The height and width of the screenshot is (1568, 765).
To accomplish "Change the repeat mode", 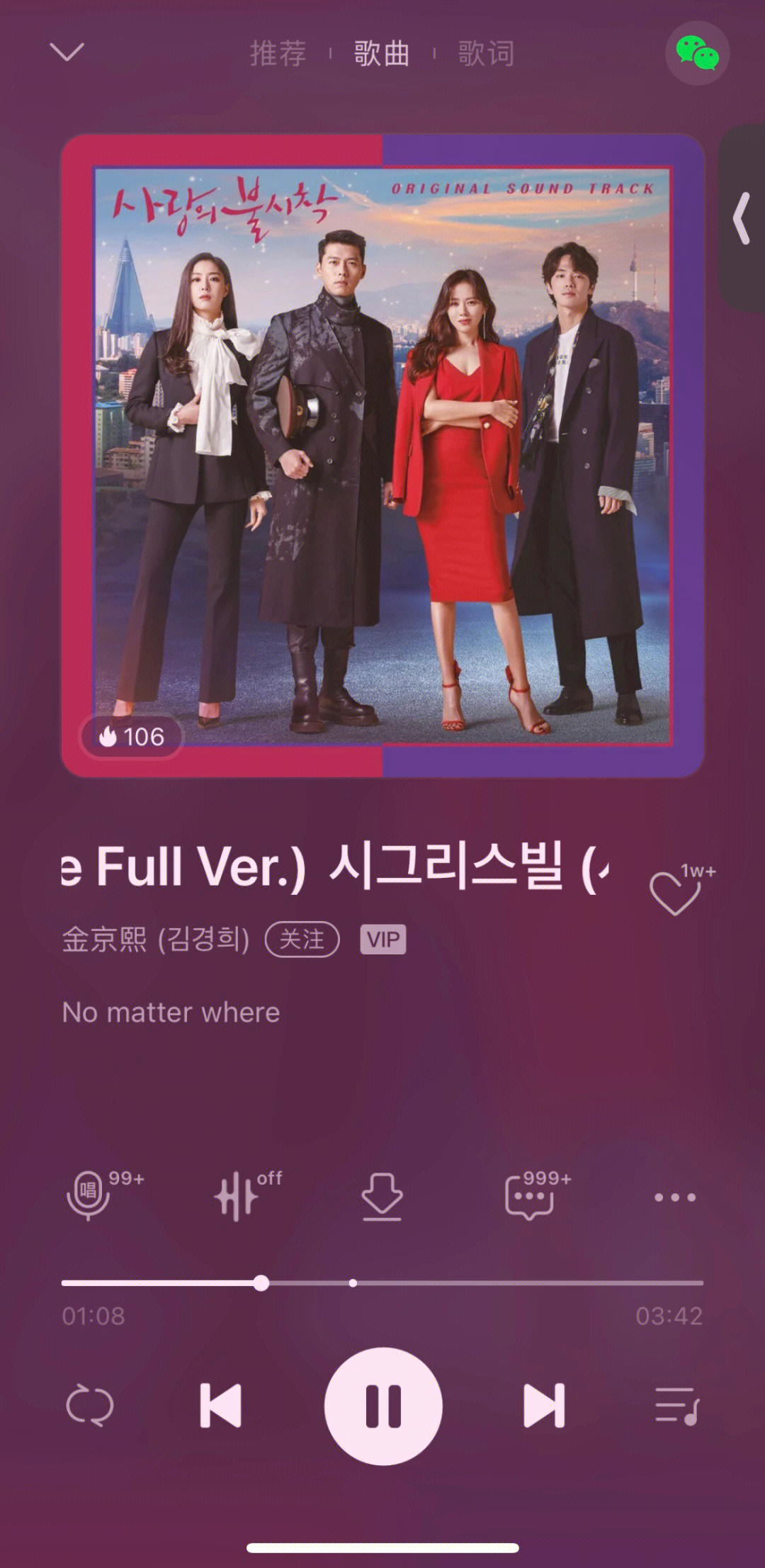I will (89, 1406).
